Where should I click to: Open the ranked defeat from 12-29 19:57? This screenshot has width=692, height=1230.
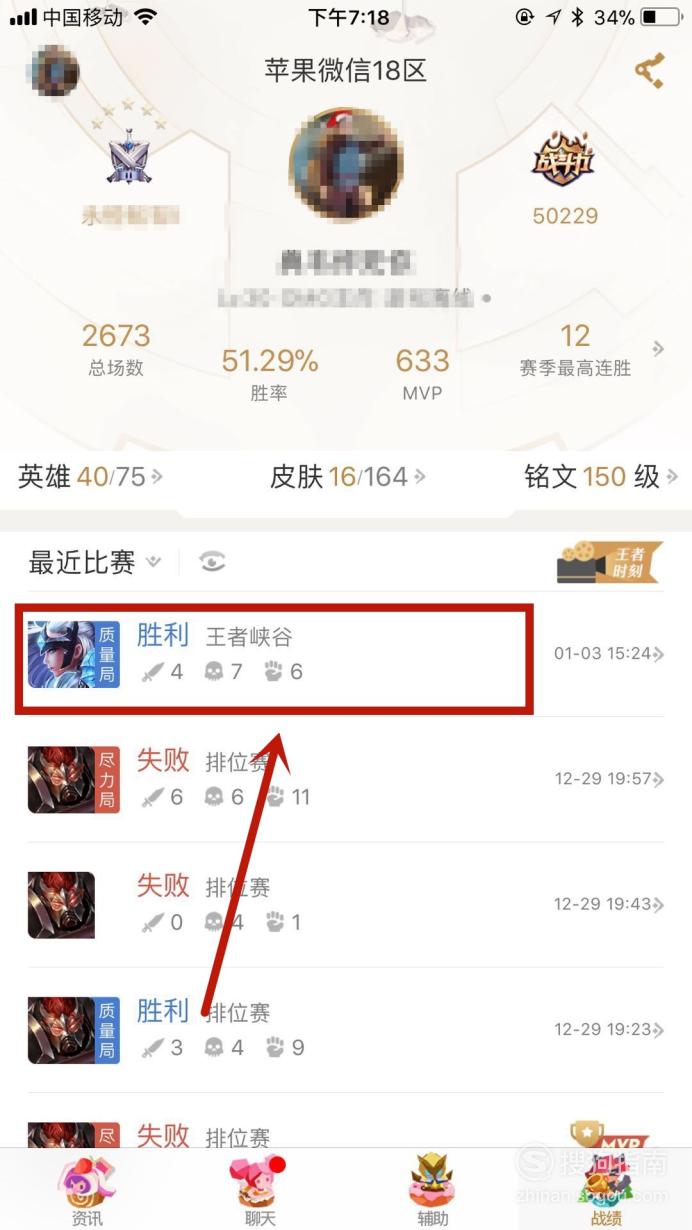click(346, 779)
